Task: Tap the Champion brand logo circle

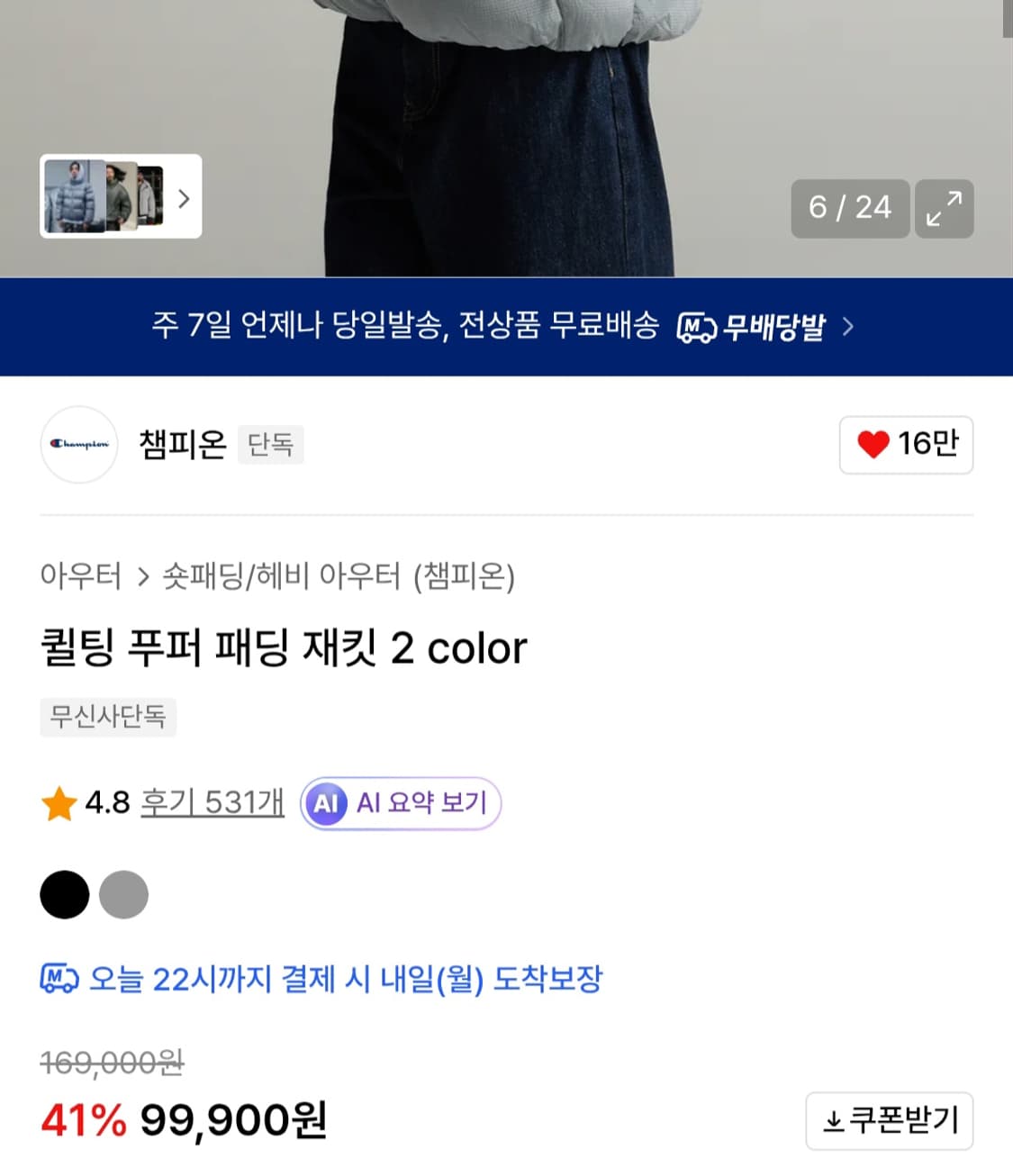Action: (78, 445)
